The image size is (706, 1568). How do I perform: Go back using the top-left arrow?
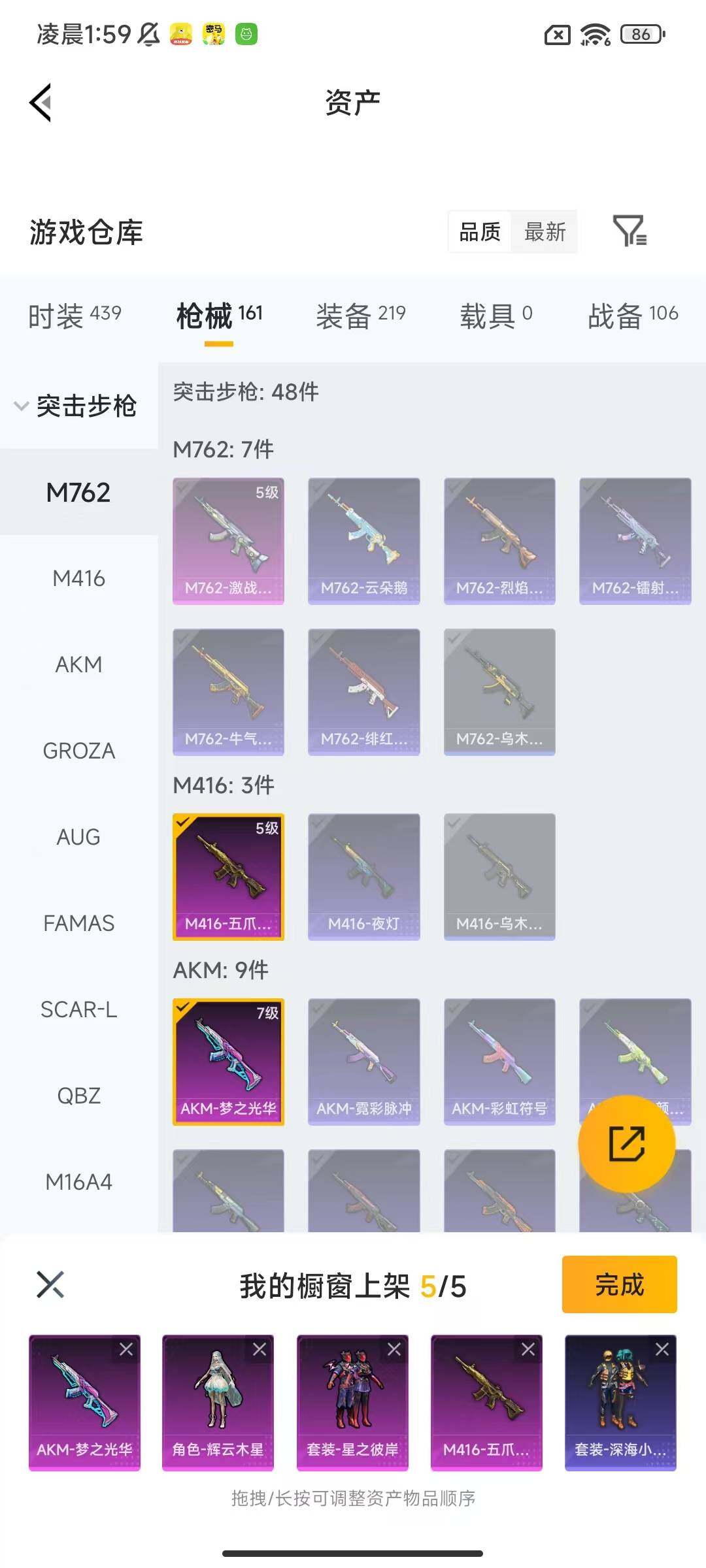(41, 103)
